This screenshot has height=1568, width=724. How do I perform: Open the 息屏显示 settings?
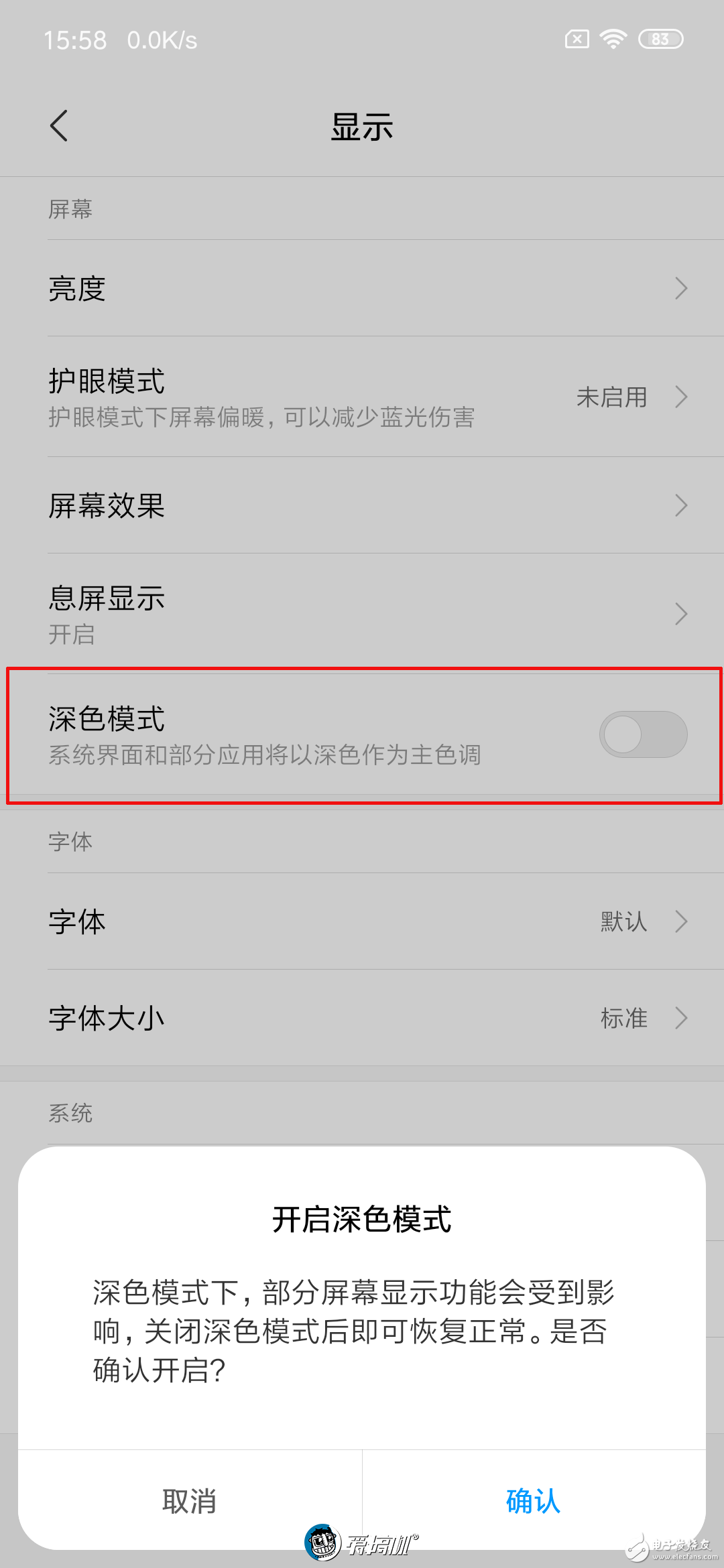click(x=362, y=614)
